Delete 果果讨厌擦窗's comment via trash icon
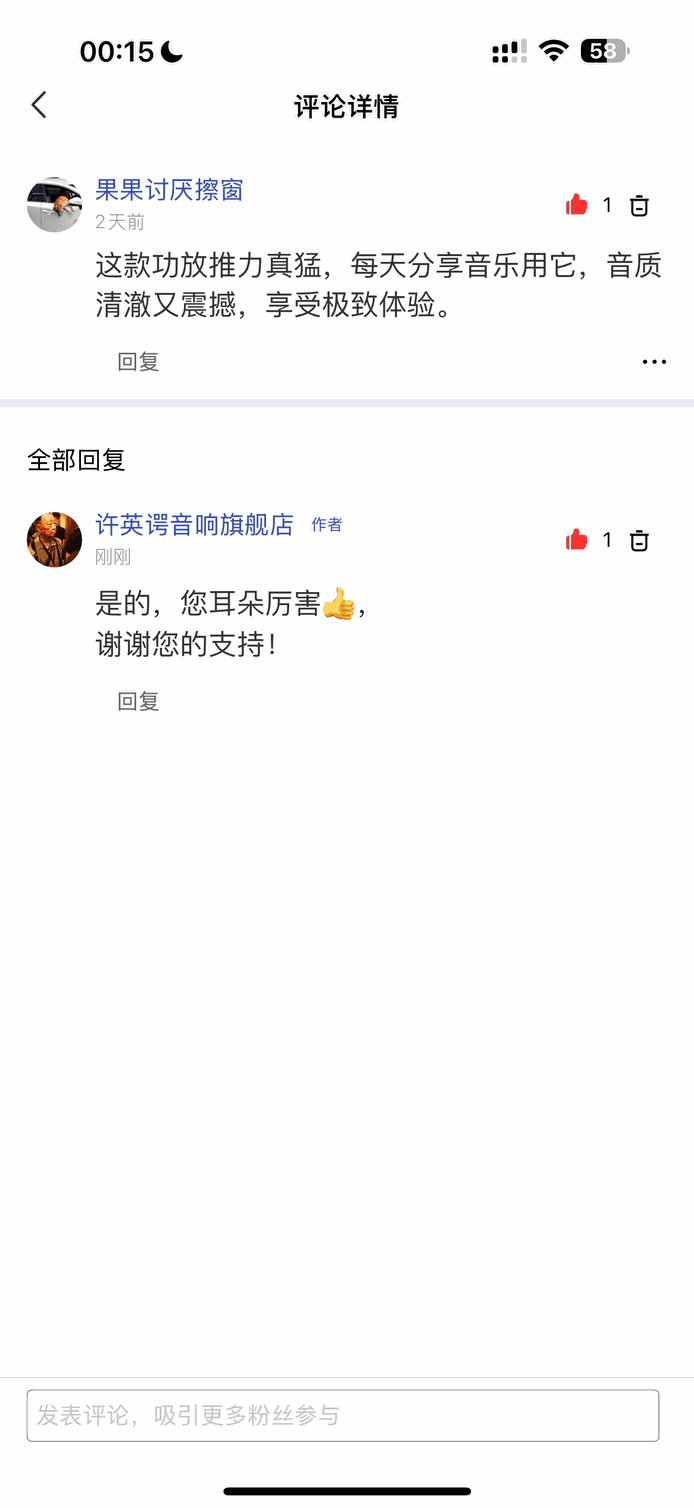The height and width of the screenshot is (1508, 694). 639,206
